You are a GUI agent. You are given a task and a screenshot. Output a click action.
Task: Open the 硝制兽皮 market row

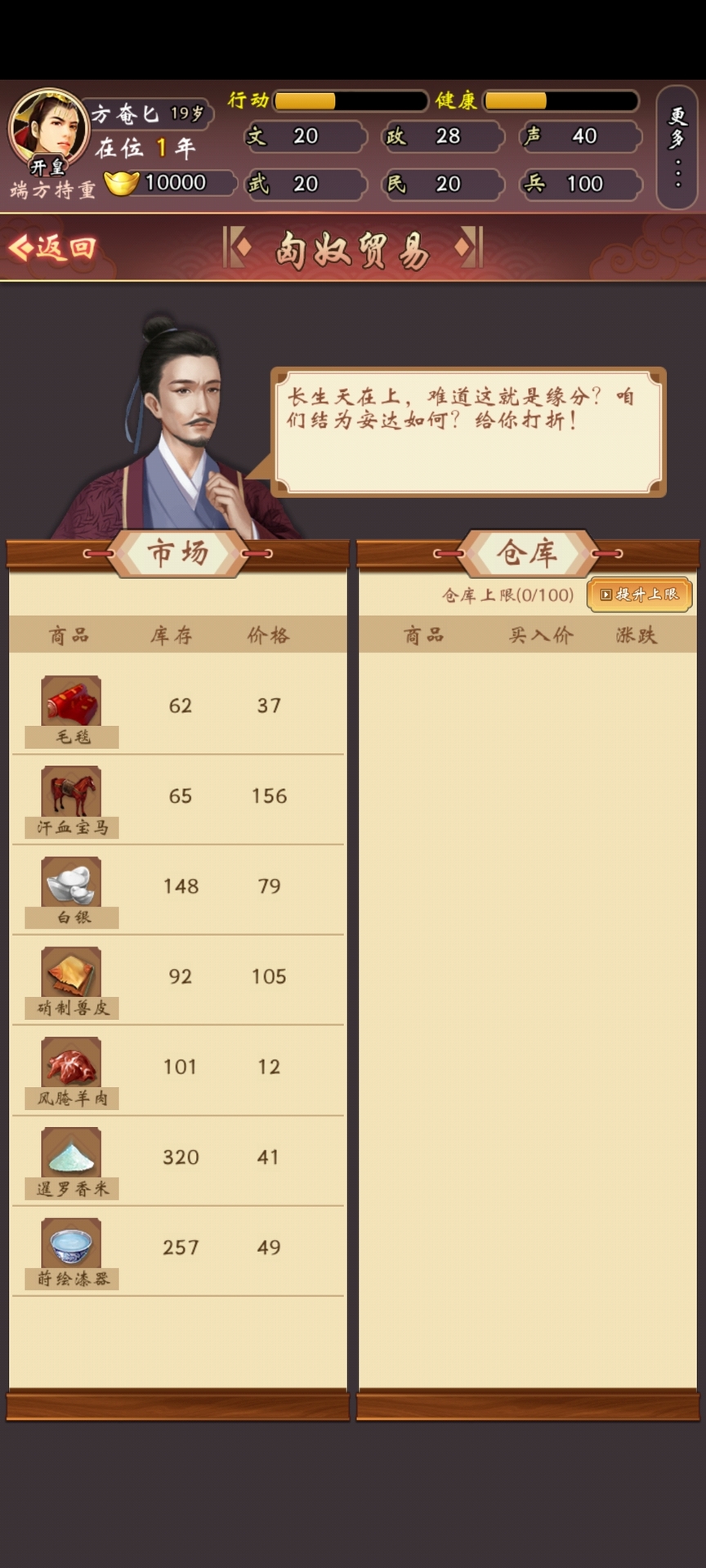coord(178,980)
